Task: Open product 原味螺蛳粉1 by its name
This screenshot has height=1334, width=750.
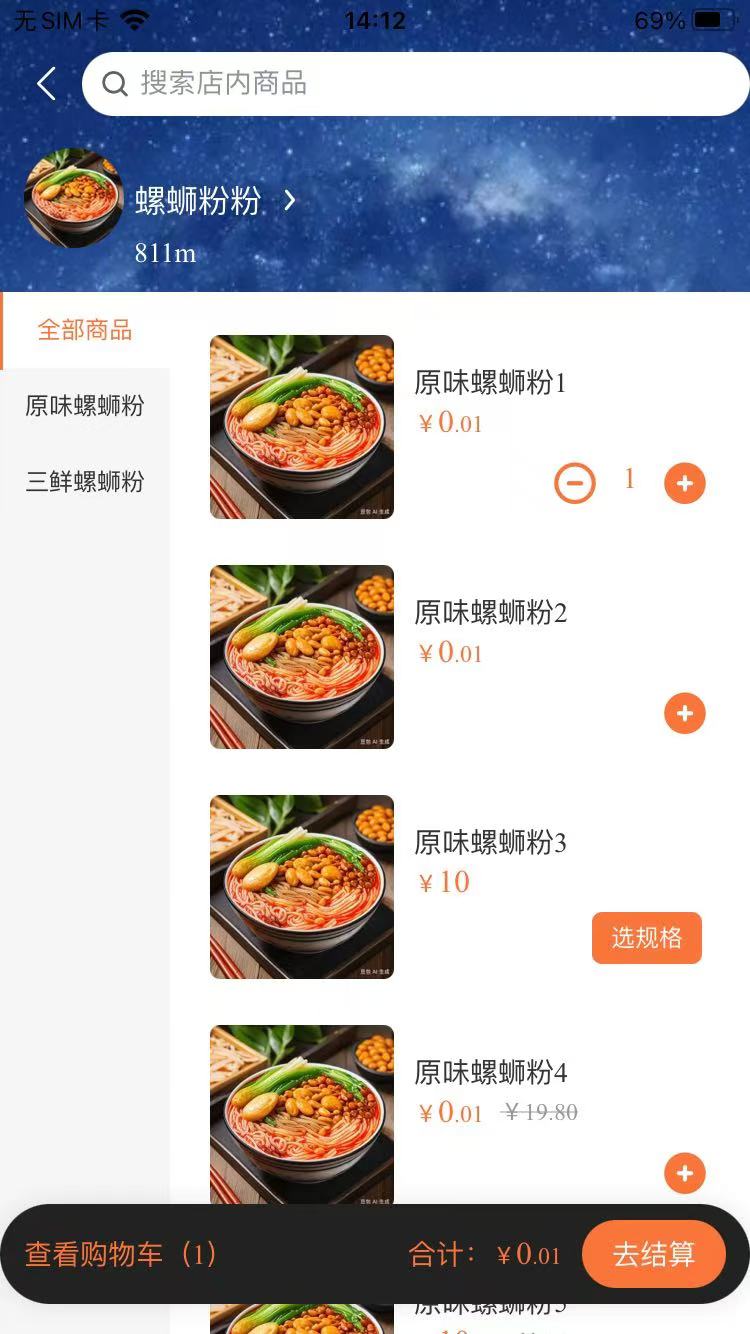Action: (x=492, y=383)
